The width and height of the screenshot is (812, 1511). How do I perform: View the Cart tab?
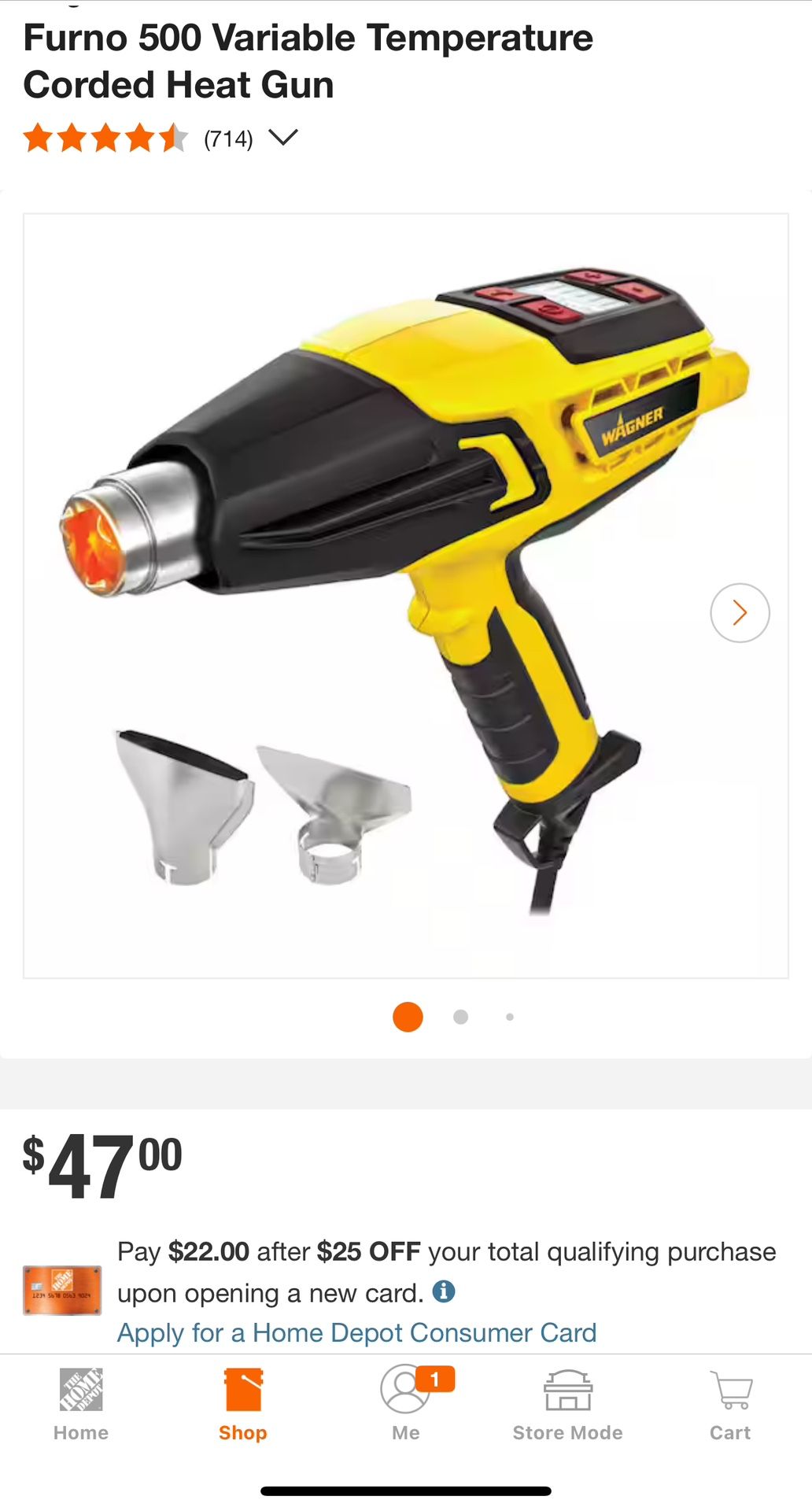(730, 1405)
